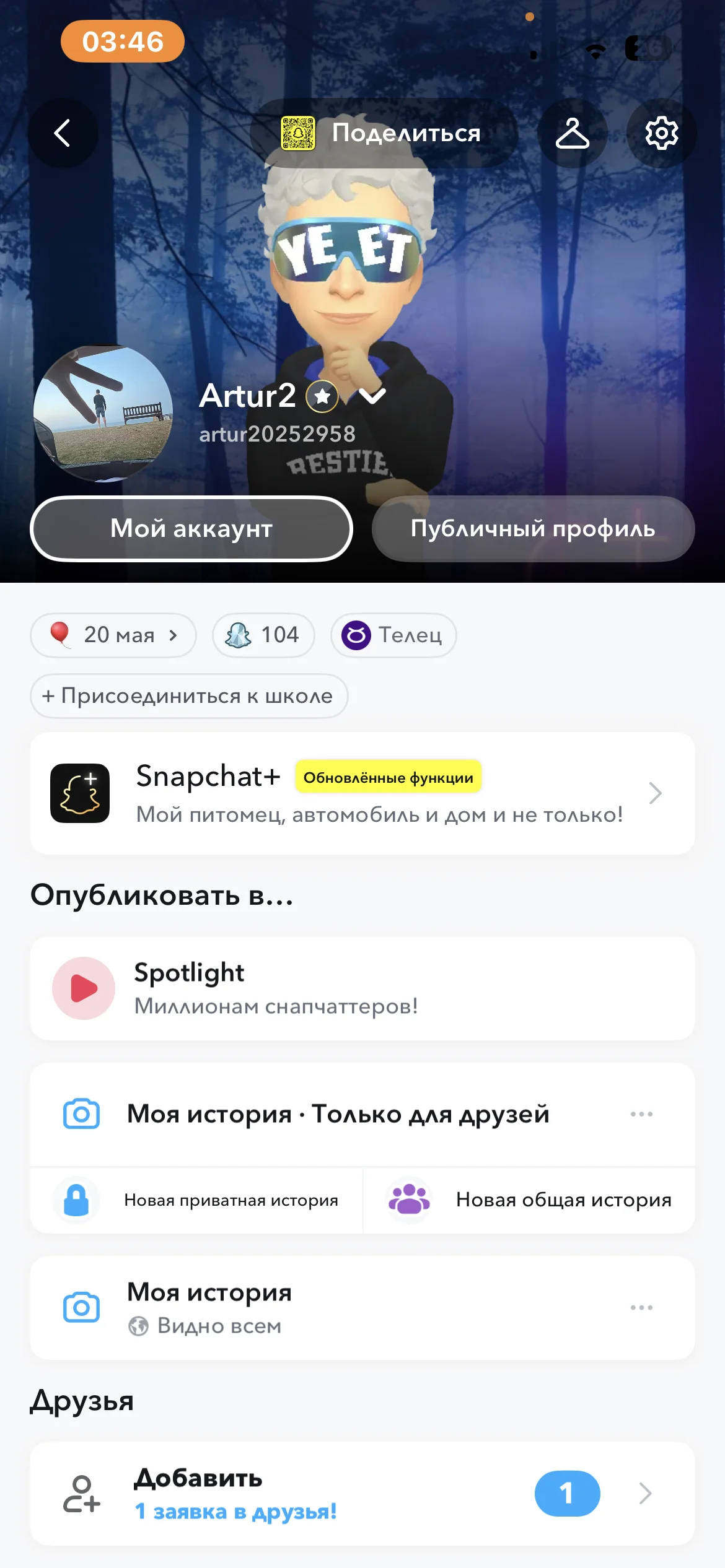This screenshot has height=1568, width=725.
Task: Open settings with the gear icon
Action: click(x=661, y=133)
